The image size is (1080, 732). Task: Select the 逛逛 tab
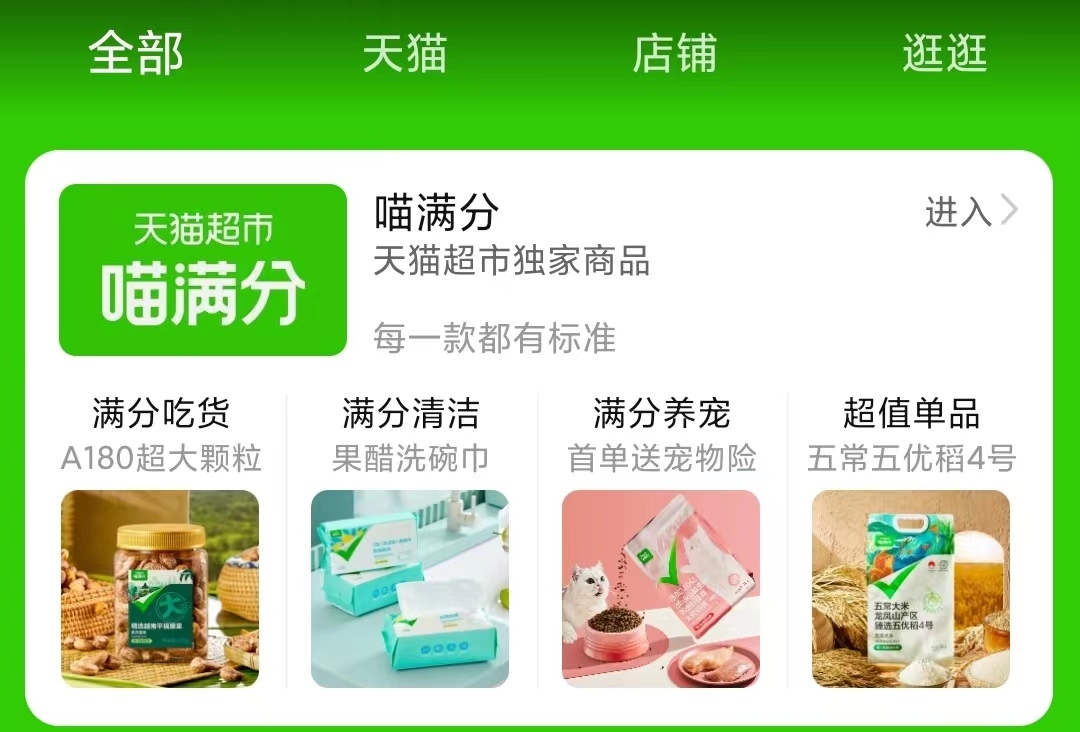(944, 53)
